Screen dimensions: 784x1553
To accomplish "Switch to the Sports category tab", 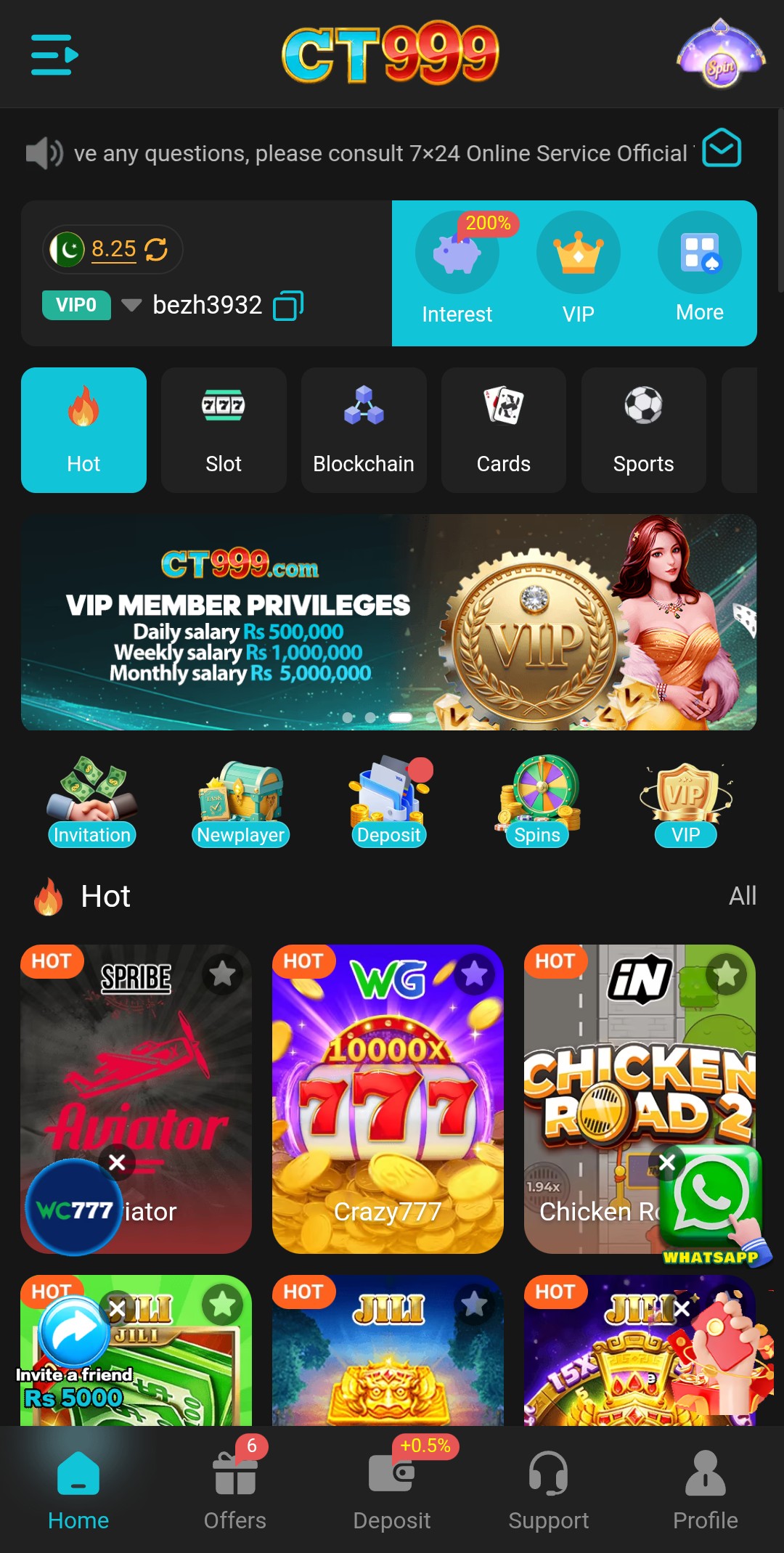I will coord(643,430).
